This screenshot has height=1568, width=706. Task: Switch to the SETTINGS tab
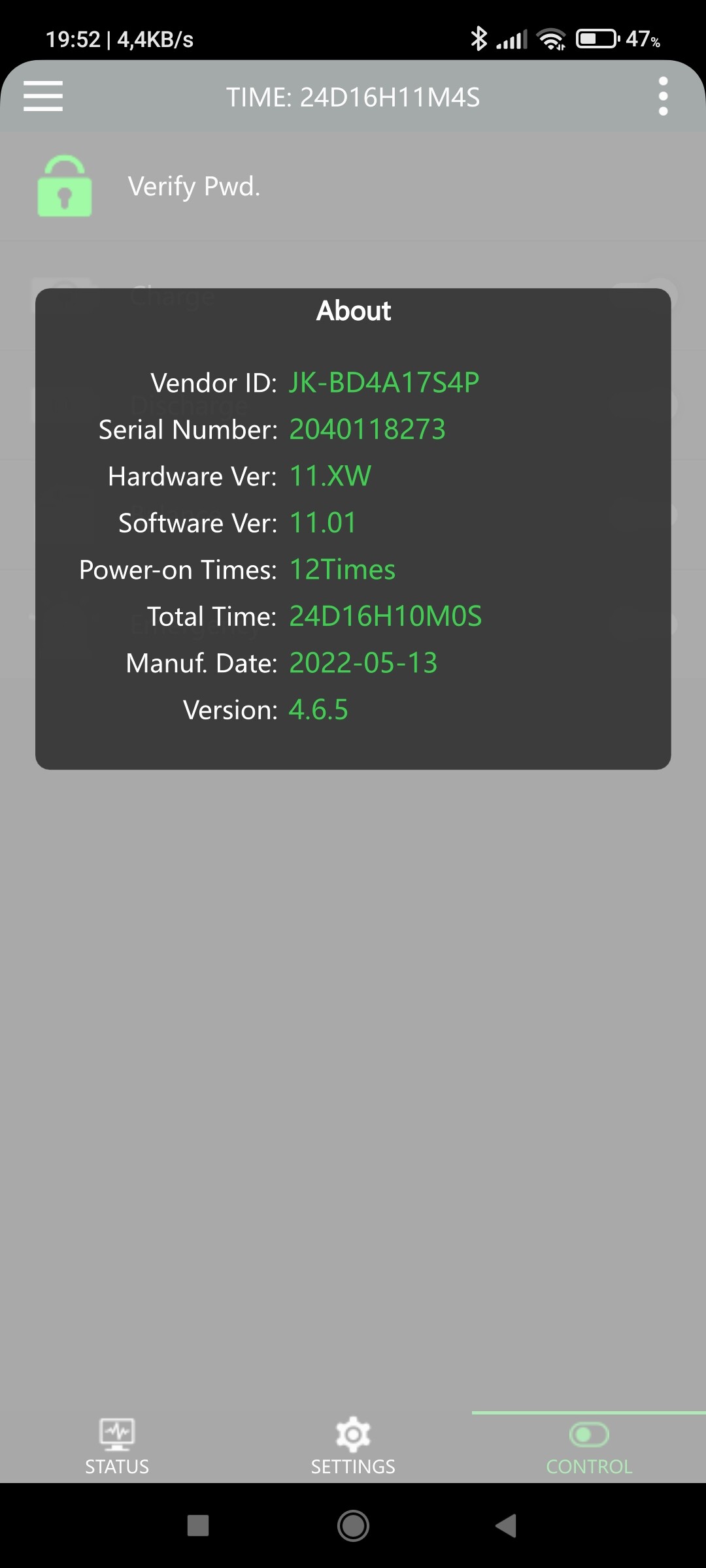point(353,1446)
